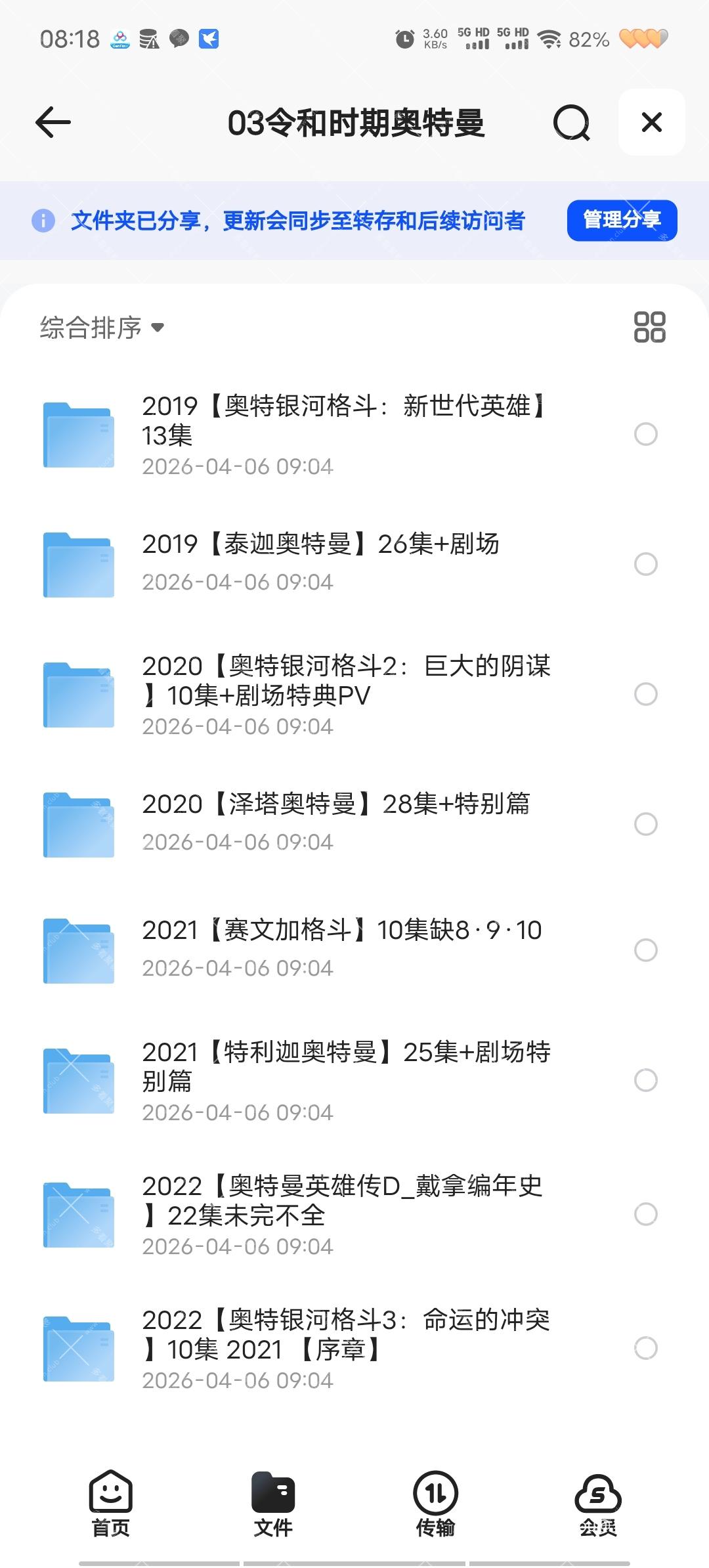Switch to the 文件 tab
Viewport: 709px width, 1568px height.
coord(273,1504)
